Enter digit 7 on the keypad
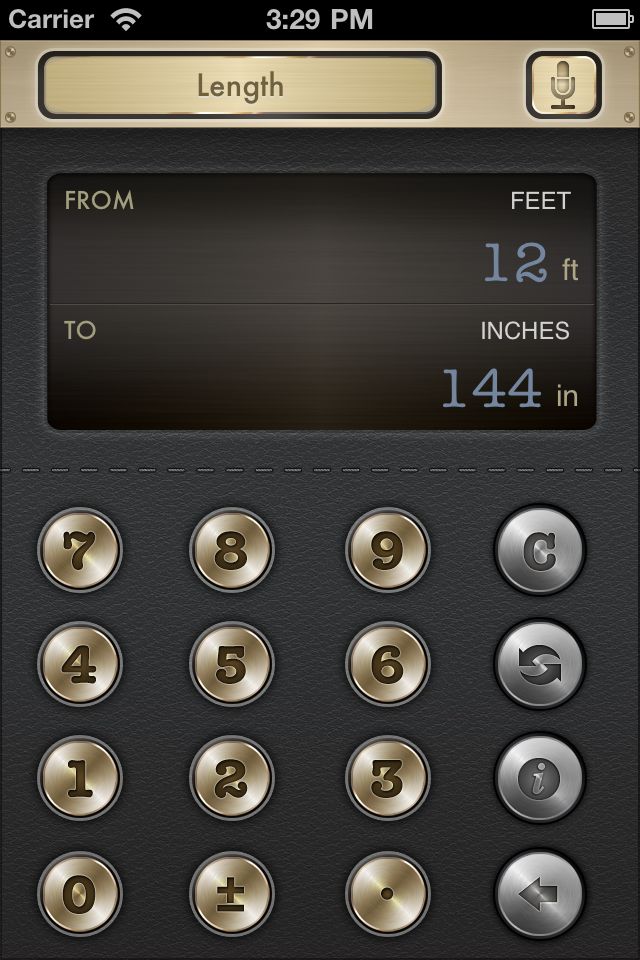640x960 pixels. pos(79,550)
